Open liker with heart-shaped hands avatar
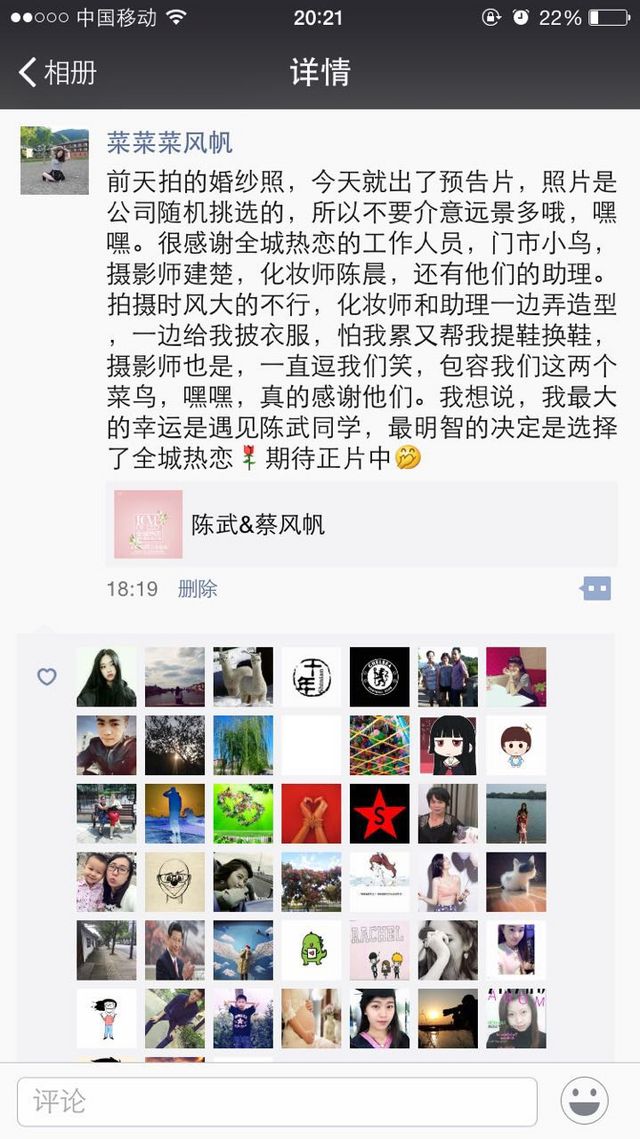This screenshot has height=1139, width=640. click(311, 814)
